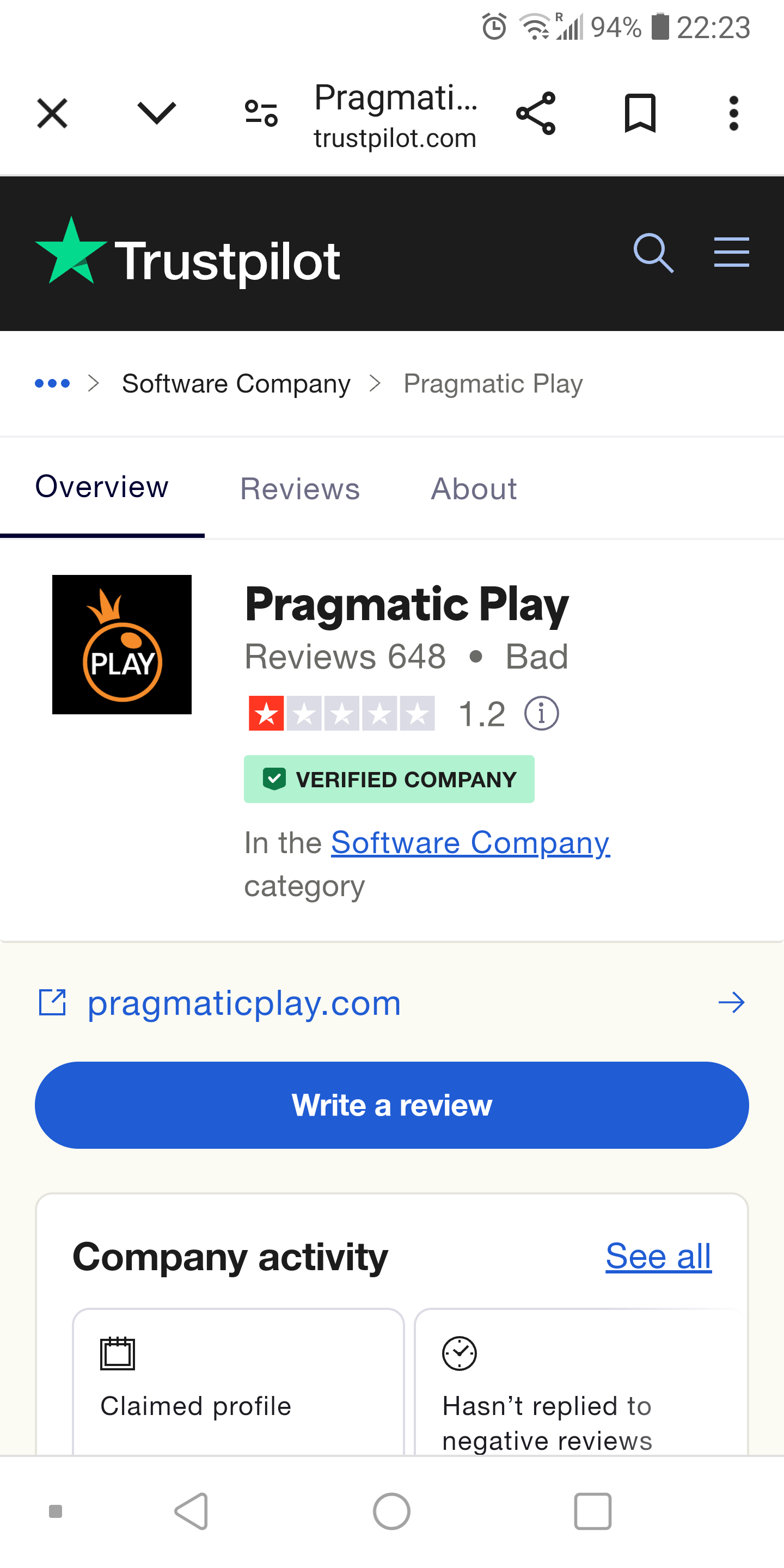
Task: Share this Trustpilot page
Action: (x=536, y=113)
